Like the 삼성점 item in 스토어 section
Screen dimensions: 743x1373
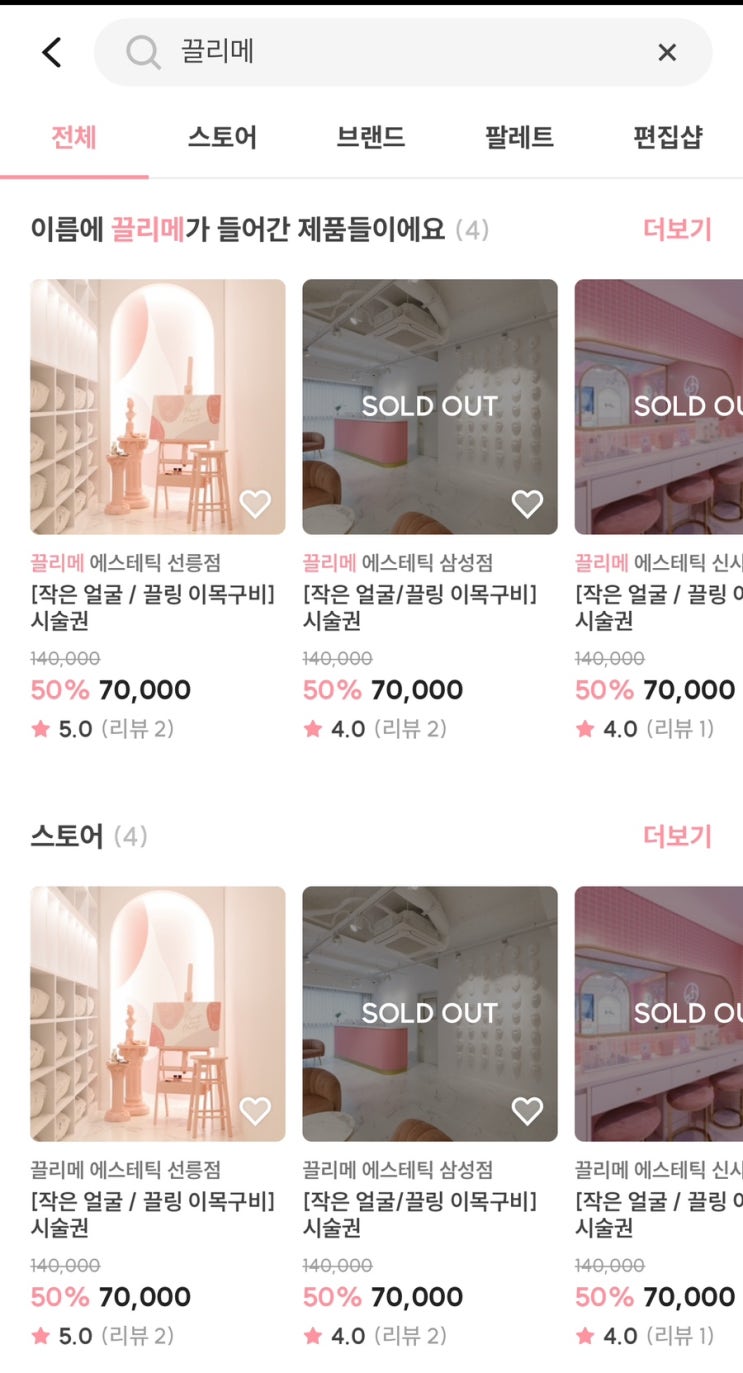[x=527, y=1111]
